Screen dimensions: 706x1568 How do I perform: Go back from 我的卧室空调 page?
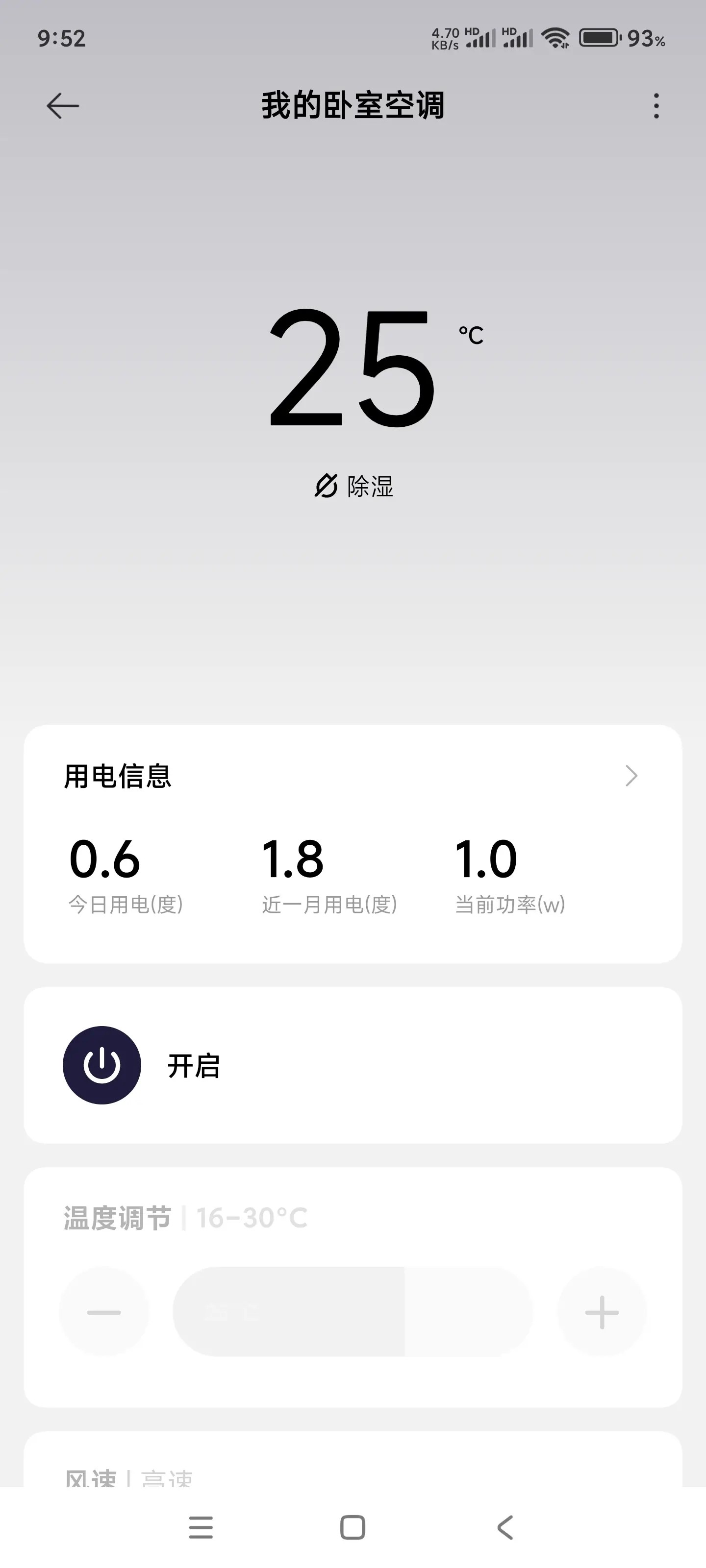[x=63, y=106]
